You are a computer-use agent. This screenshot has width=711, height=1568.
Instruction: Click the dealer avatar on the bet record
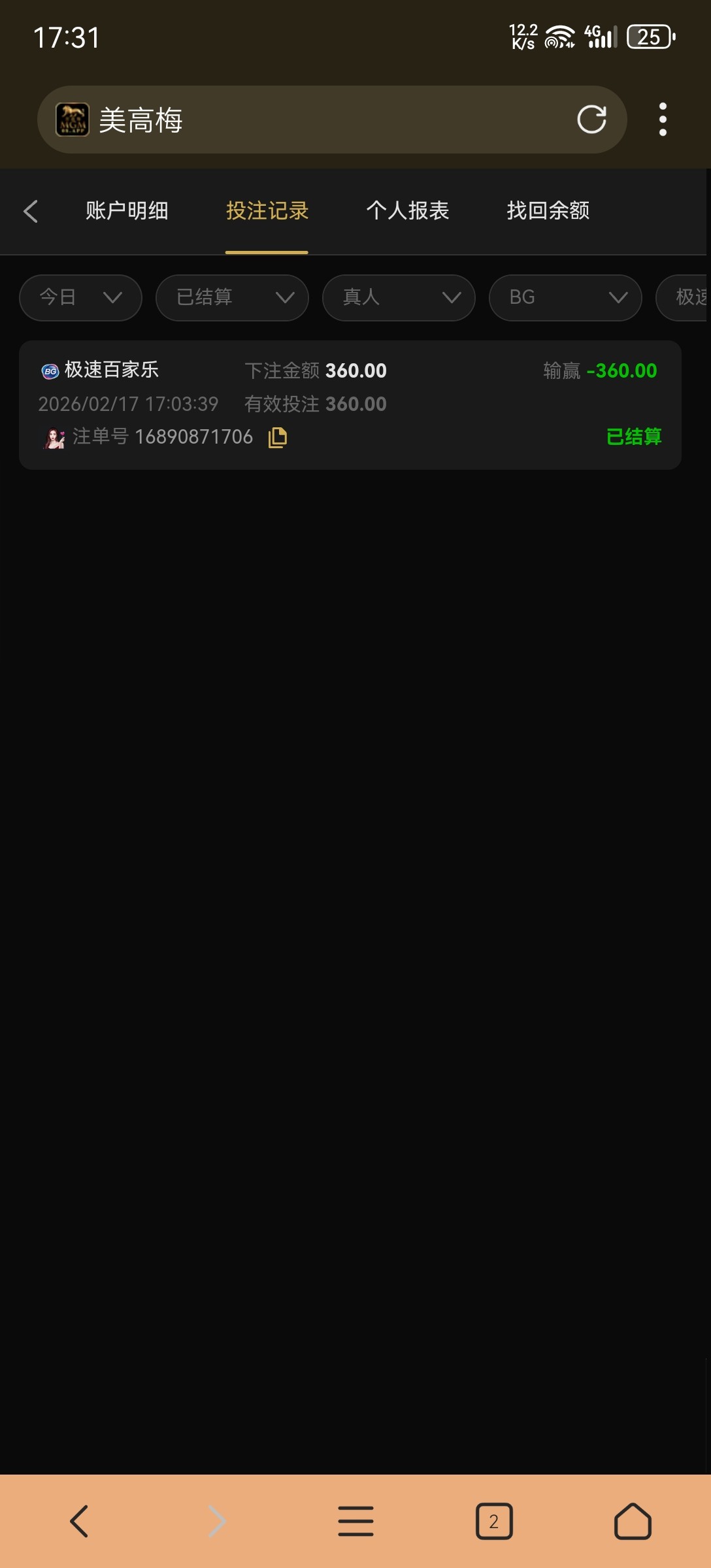[x=55, y=436]
